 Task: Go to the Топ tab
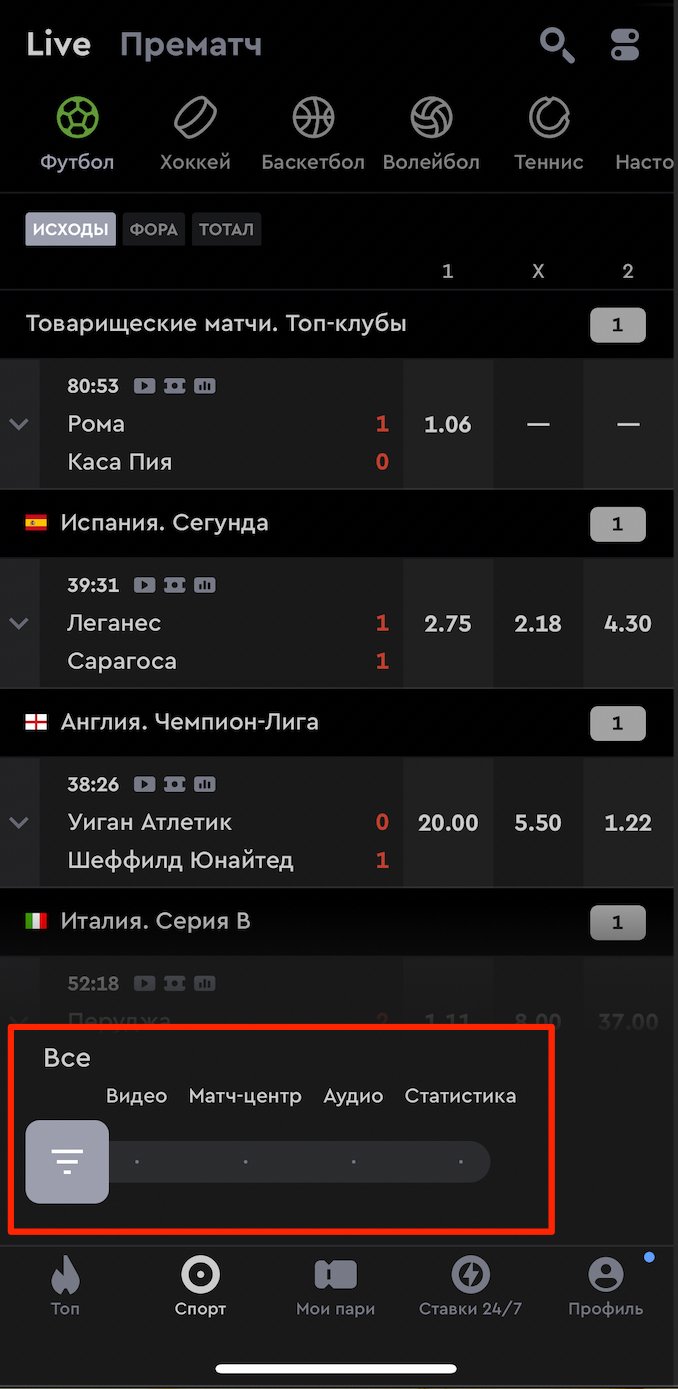click(x=66, y=1287)
